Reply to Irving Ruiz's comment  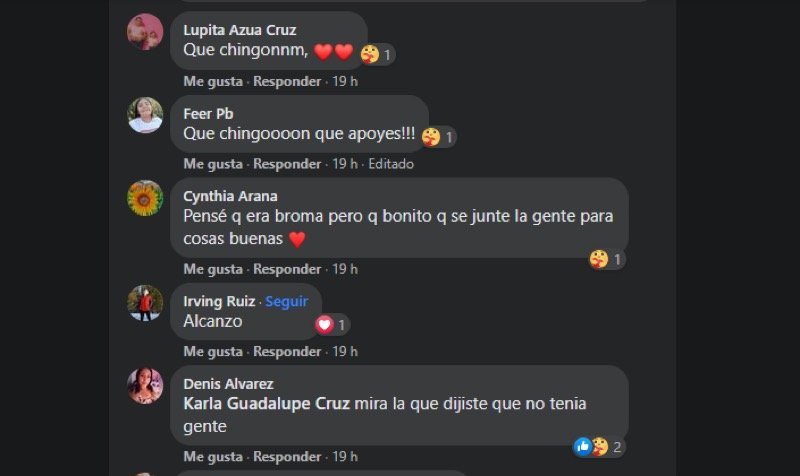point(286,352)
